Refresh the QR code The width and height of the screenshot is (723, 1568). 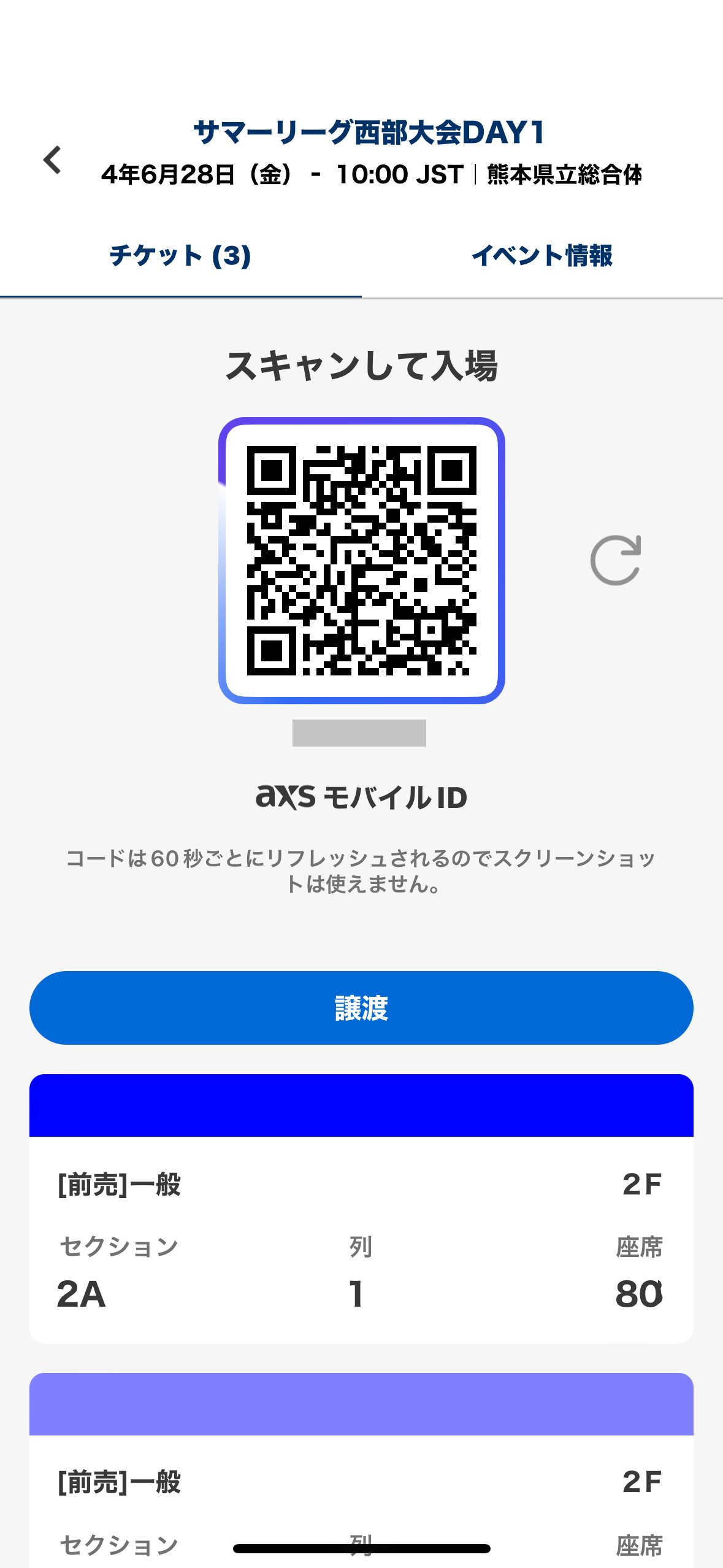point(616,559)
